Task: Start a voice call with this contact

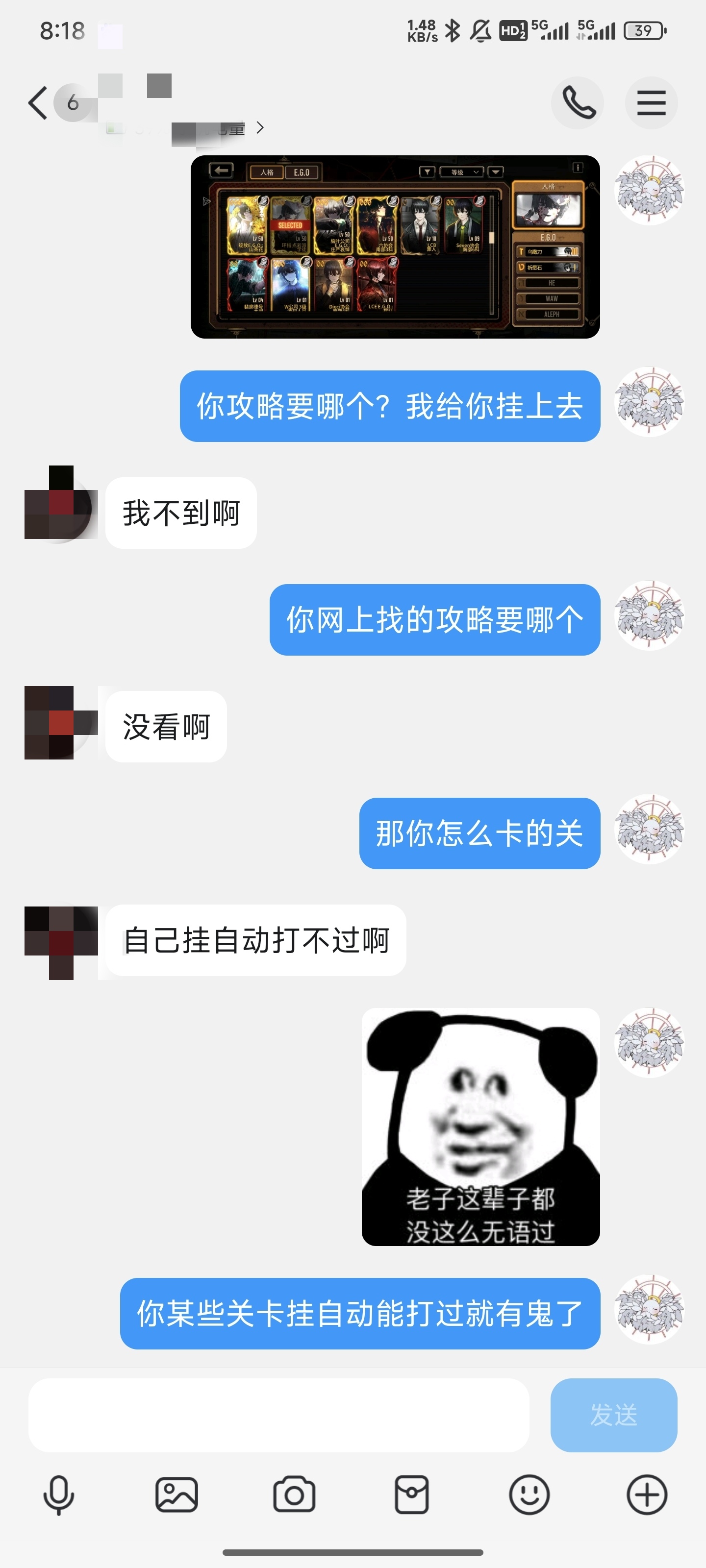Action: [577, 102]
